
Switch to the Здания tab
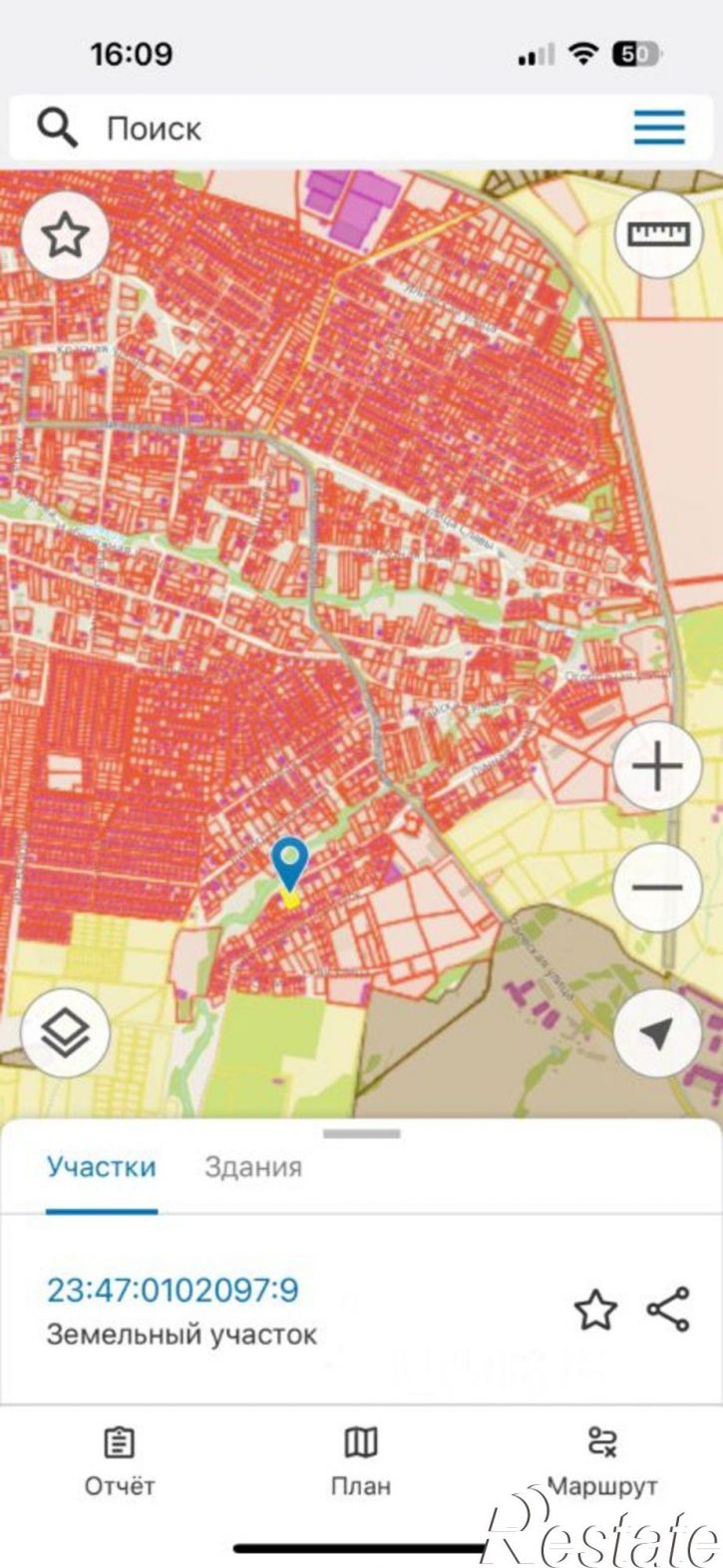coord(253,1167)
